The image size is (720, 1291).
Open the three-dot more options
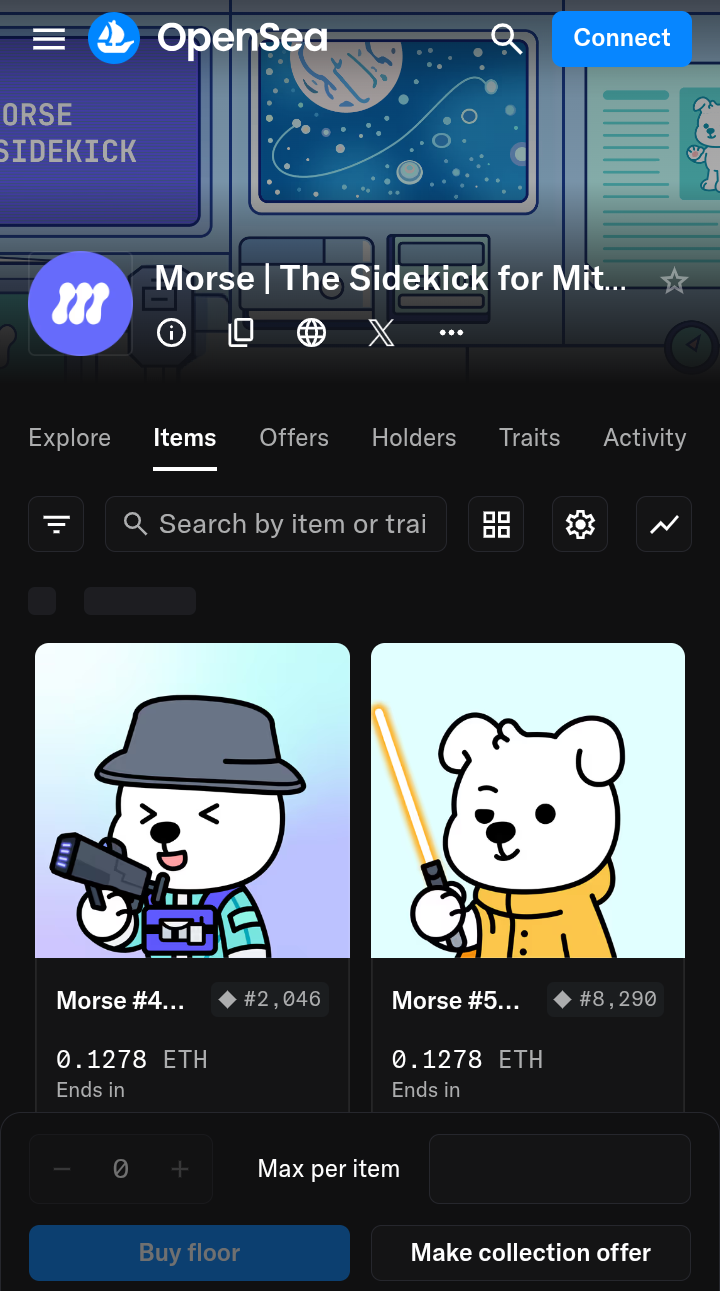(451, 332)
